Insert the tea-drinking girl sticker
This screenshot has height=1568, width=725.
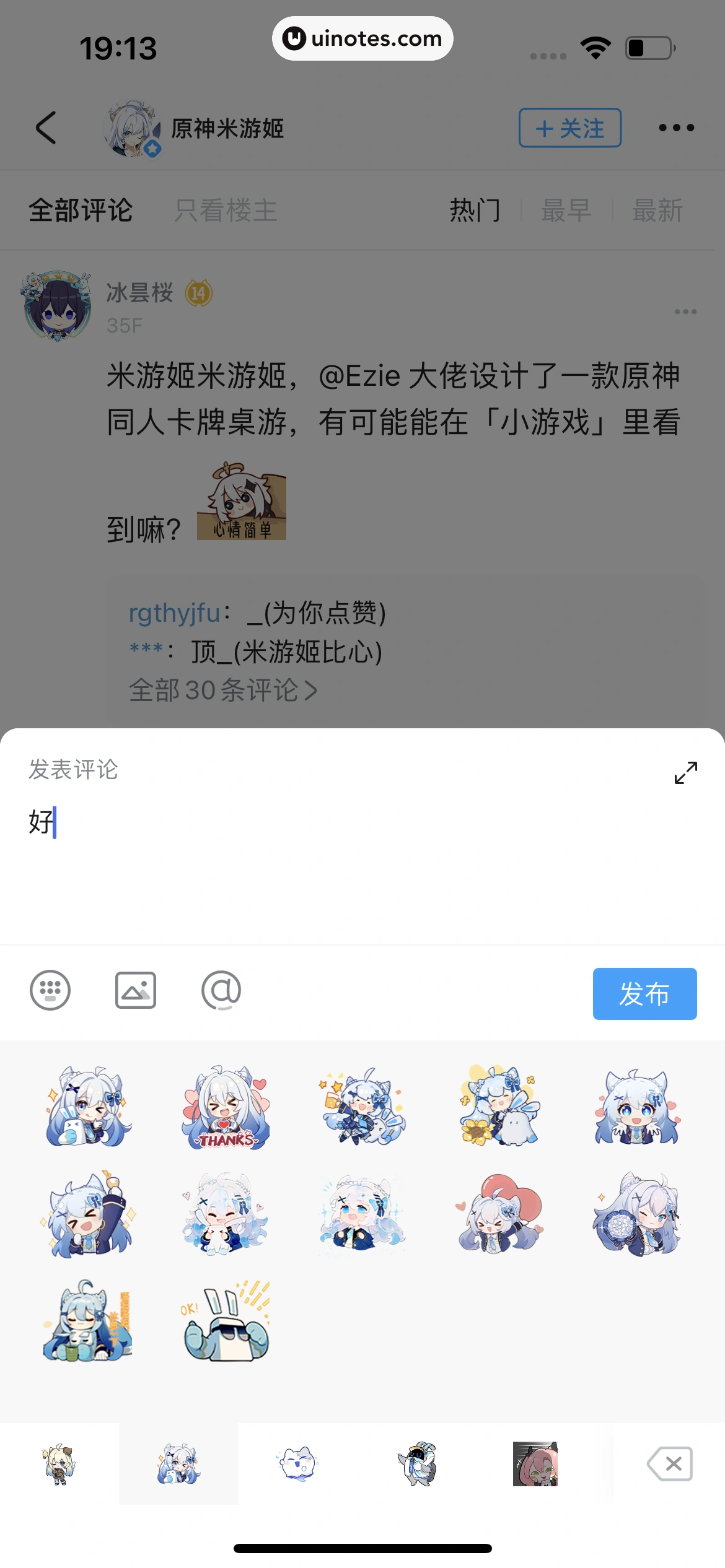[x=88, y=1322]
